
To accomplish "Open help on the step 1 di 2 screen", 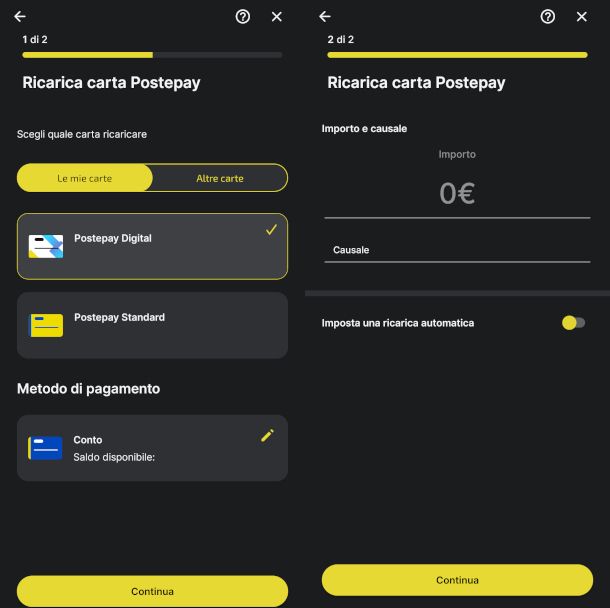I will tap(243, 17).
